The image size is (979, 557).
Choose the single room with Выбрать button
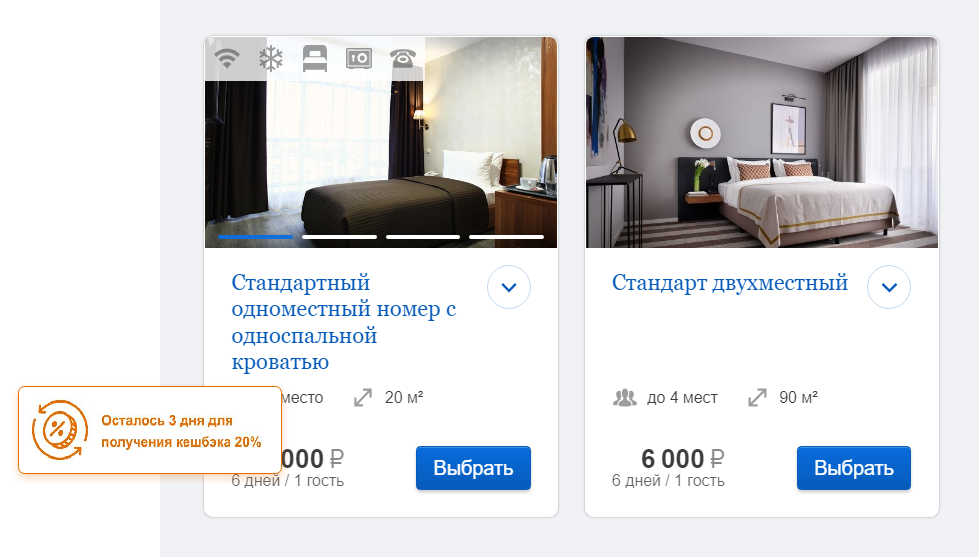473,468
